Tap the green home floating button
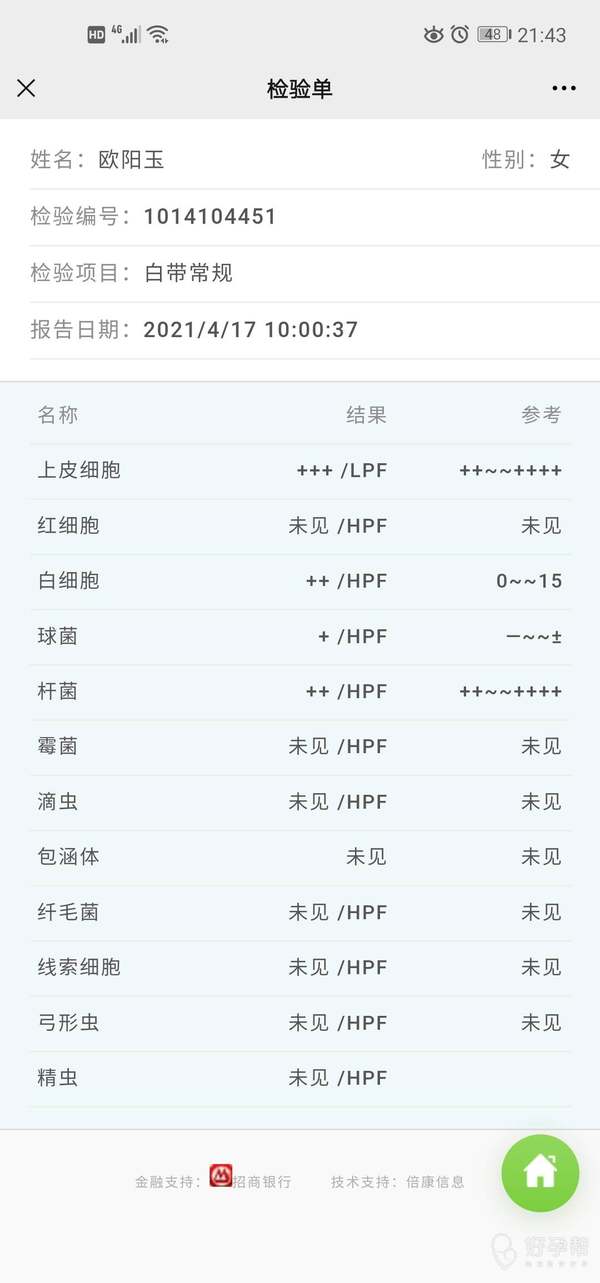 point(540,1173)
